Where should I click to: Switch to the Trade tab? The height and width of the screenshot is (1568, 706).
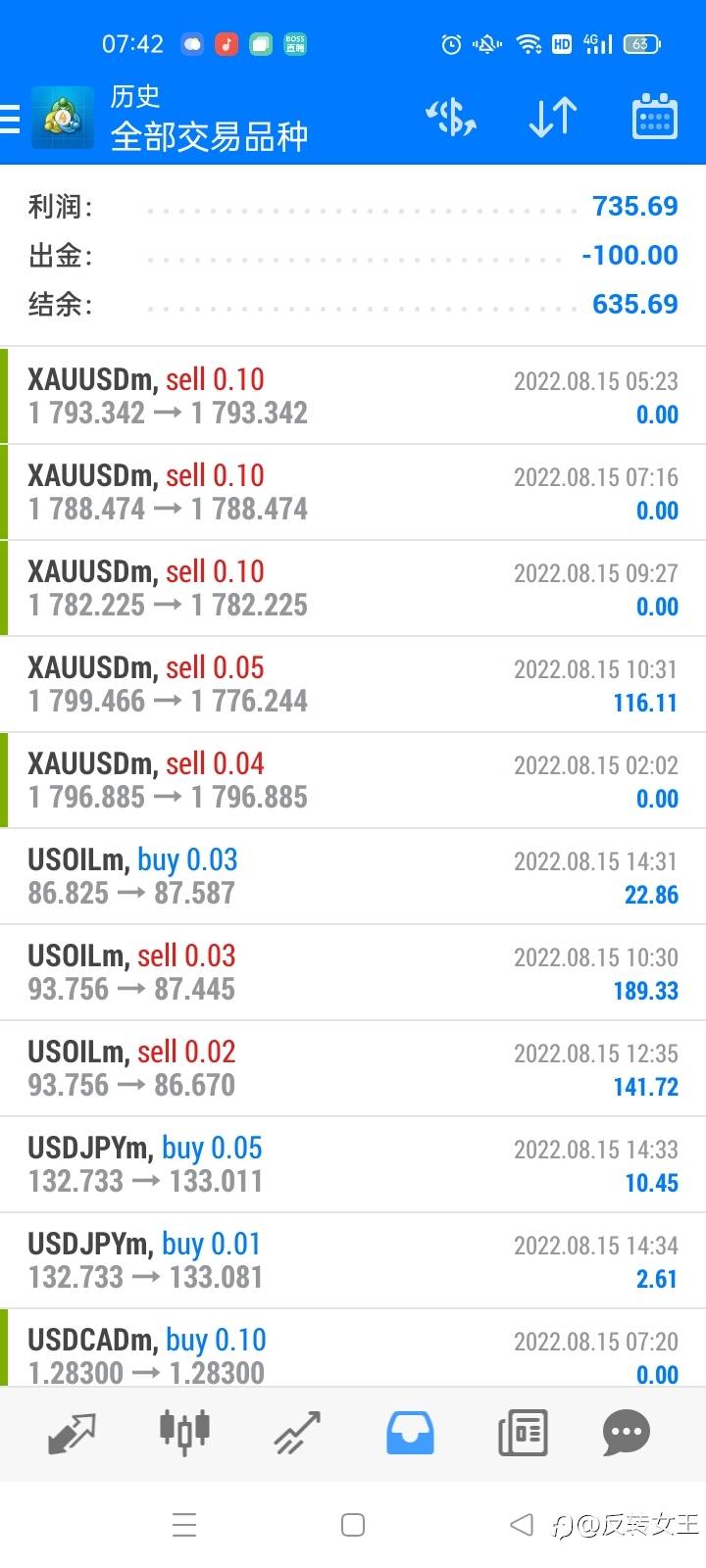click(x=297, y=1434)
